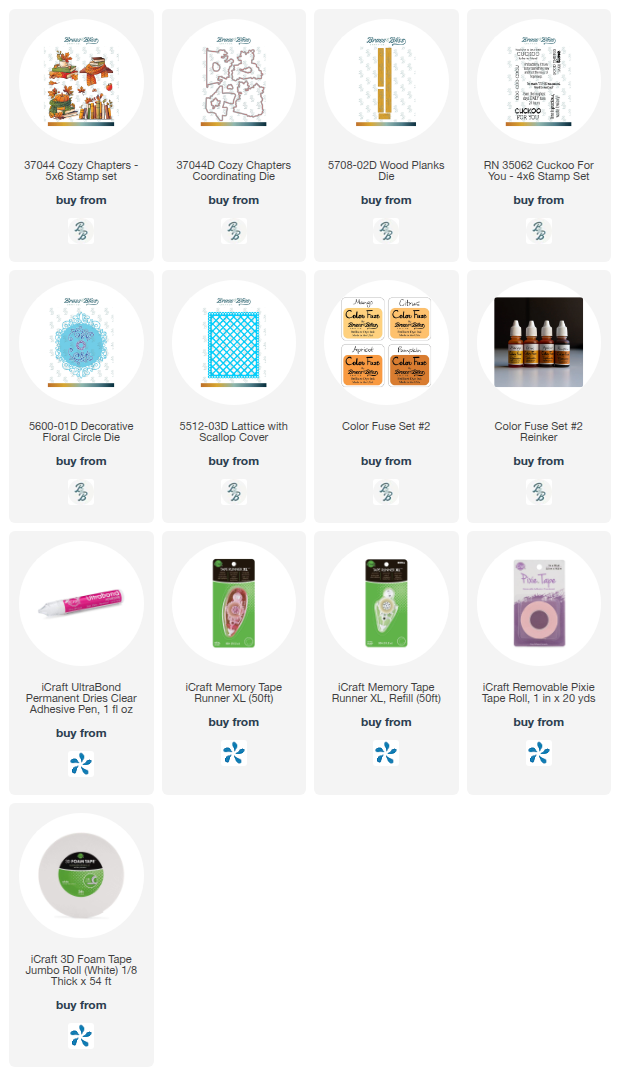Tap the store icon under Decorative Floral Circle Die
620x1088 pixels.
tap(81, 492)
